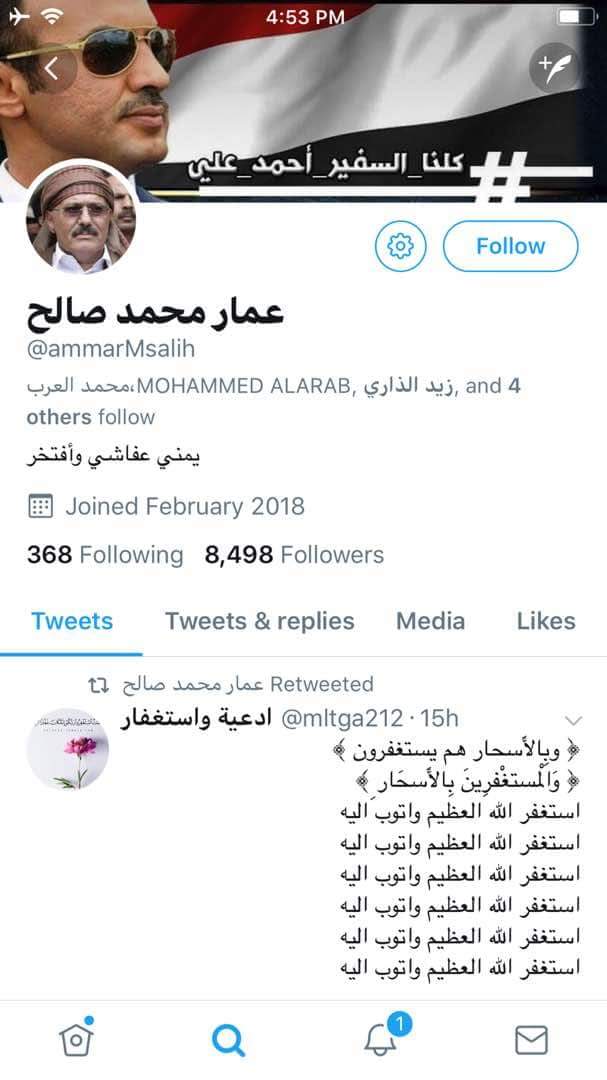Open direct messages envelope
This screenshot has width=607, height=1080.
coord(531,1041)
